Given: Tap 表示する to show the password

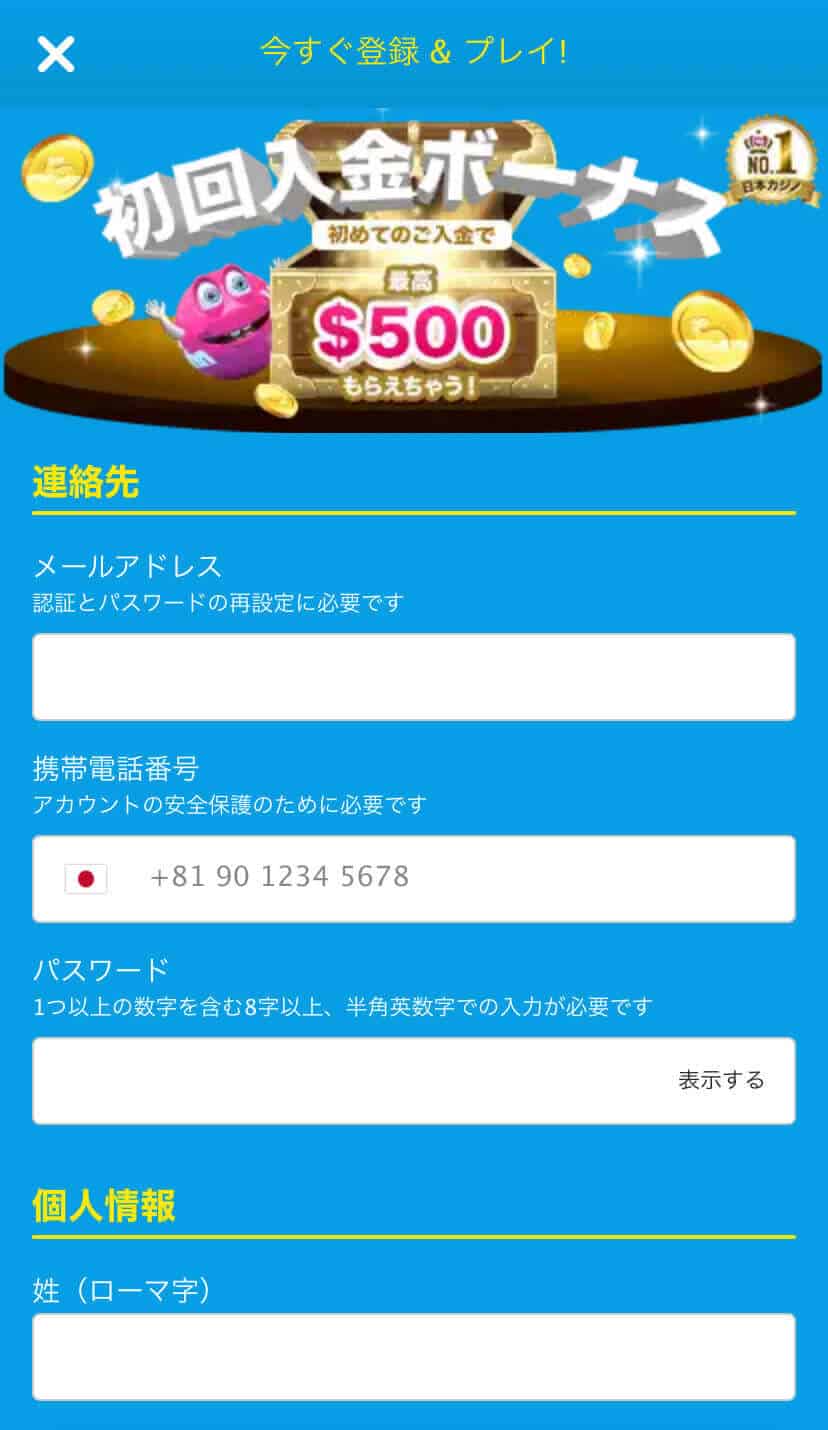Looking at the screenshot, I should pyautogui.click(x=720, y=1080).
